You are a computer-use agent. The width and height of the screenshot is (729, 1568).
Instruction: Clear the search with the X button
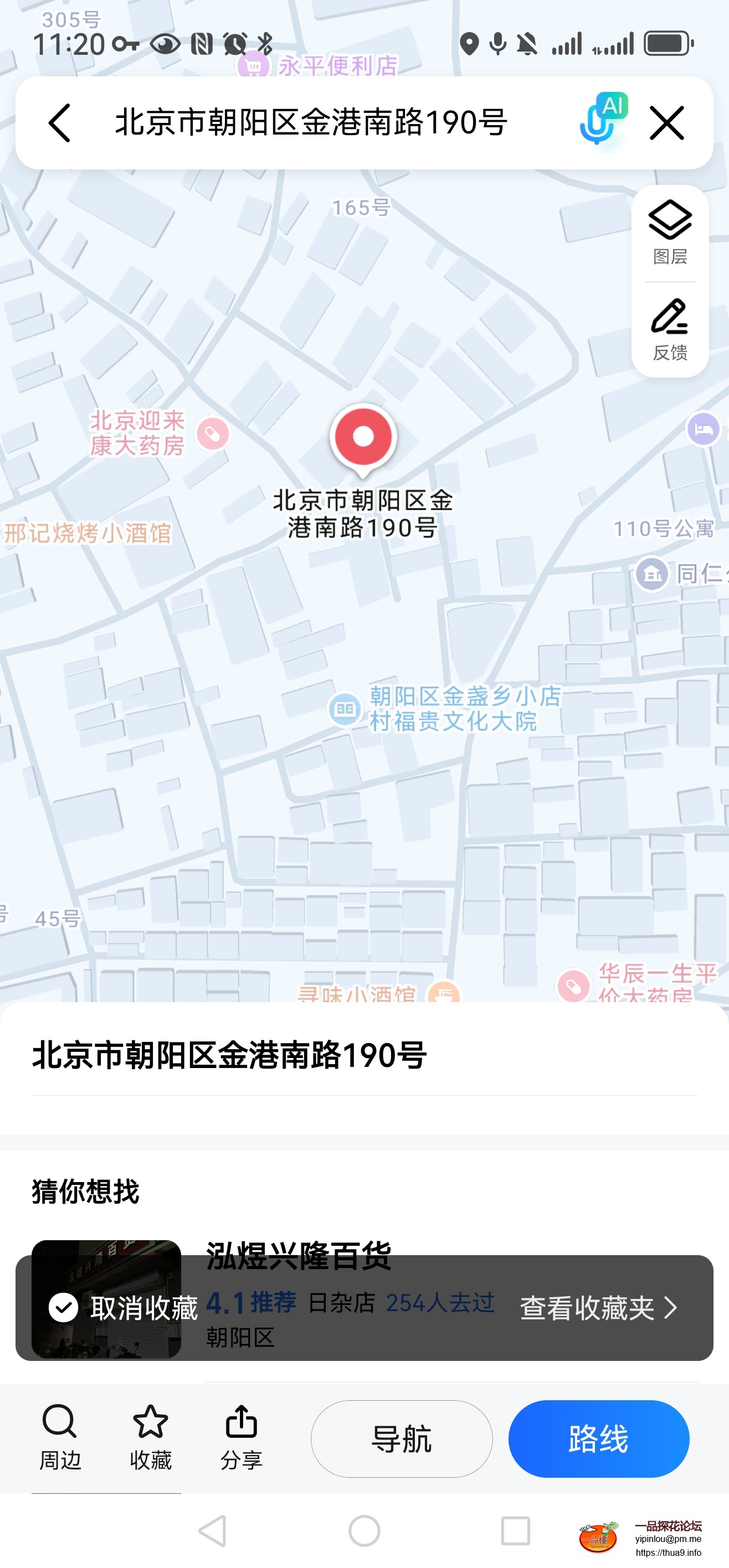[666, 123]
